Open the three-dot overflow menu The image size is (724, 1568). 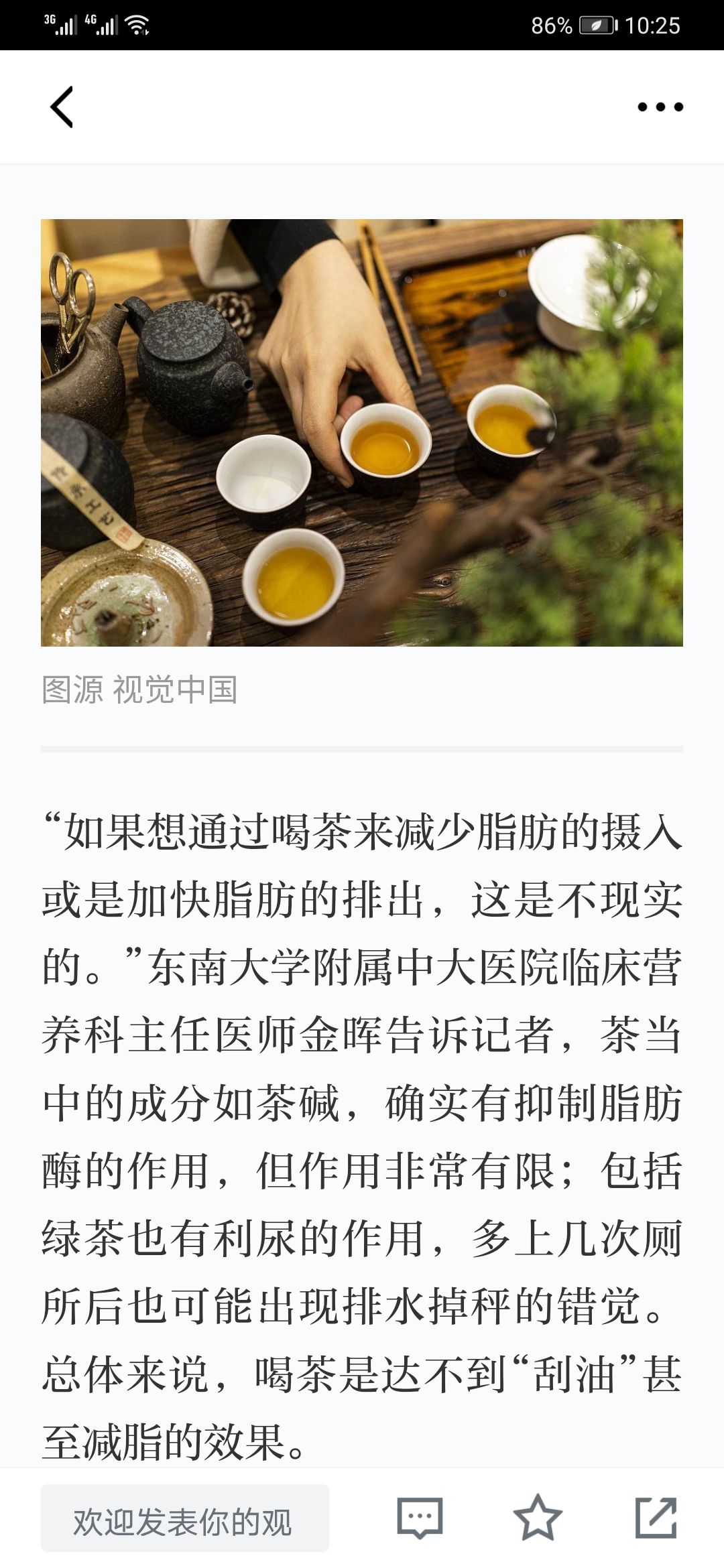pos(660,107)
